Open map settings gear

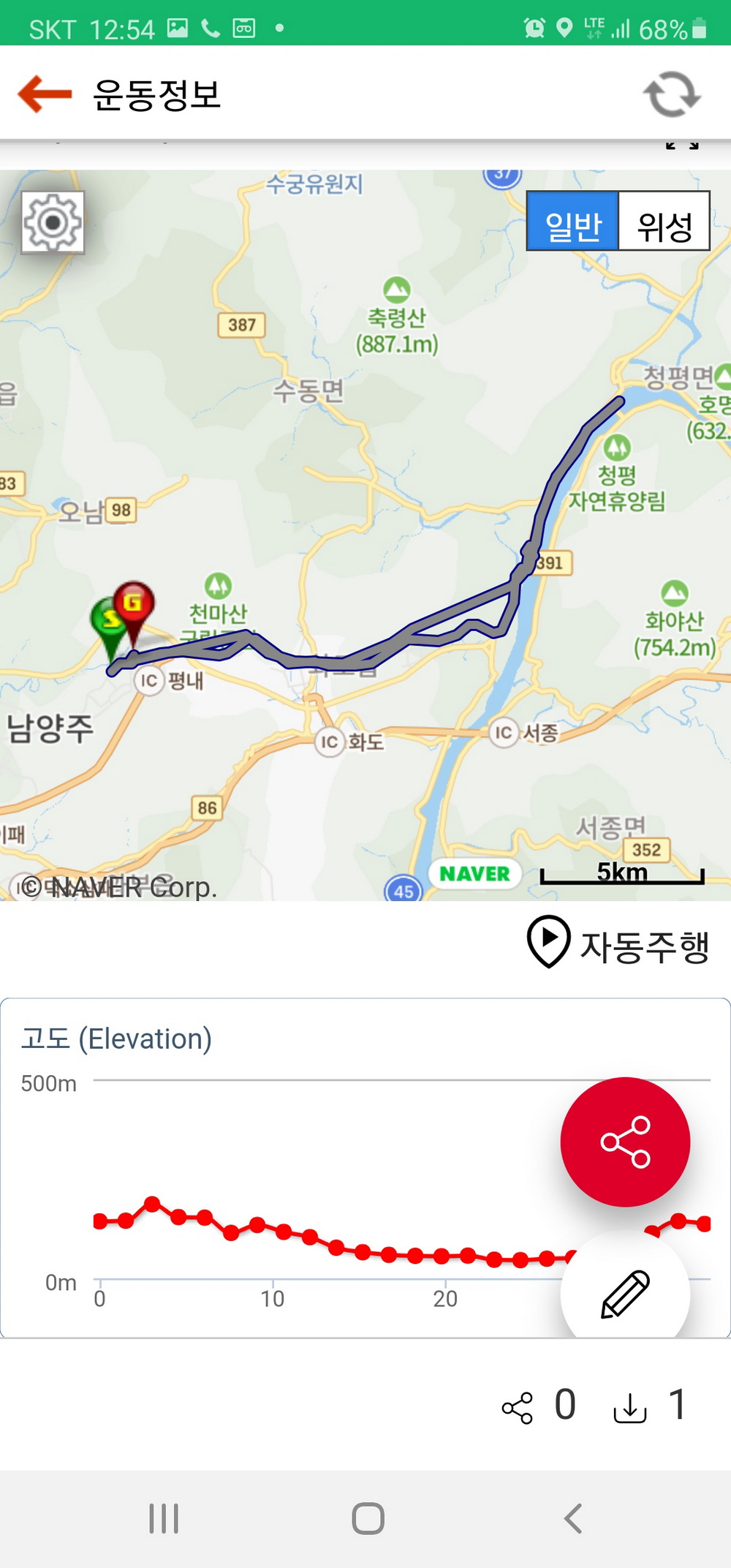point(53,222)
